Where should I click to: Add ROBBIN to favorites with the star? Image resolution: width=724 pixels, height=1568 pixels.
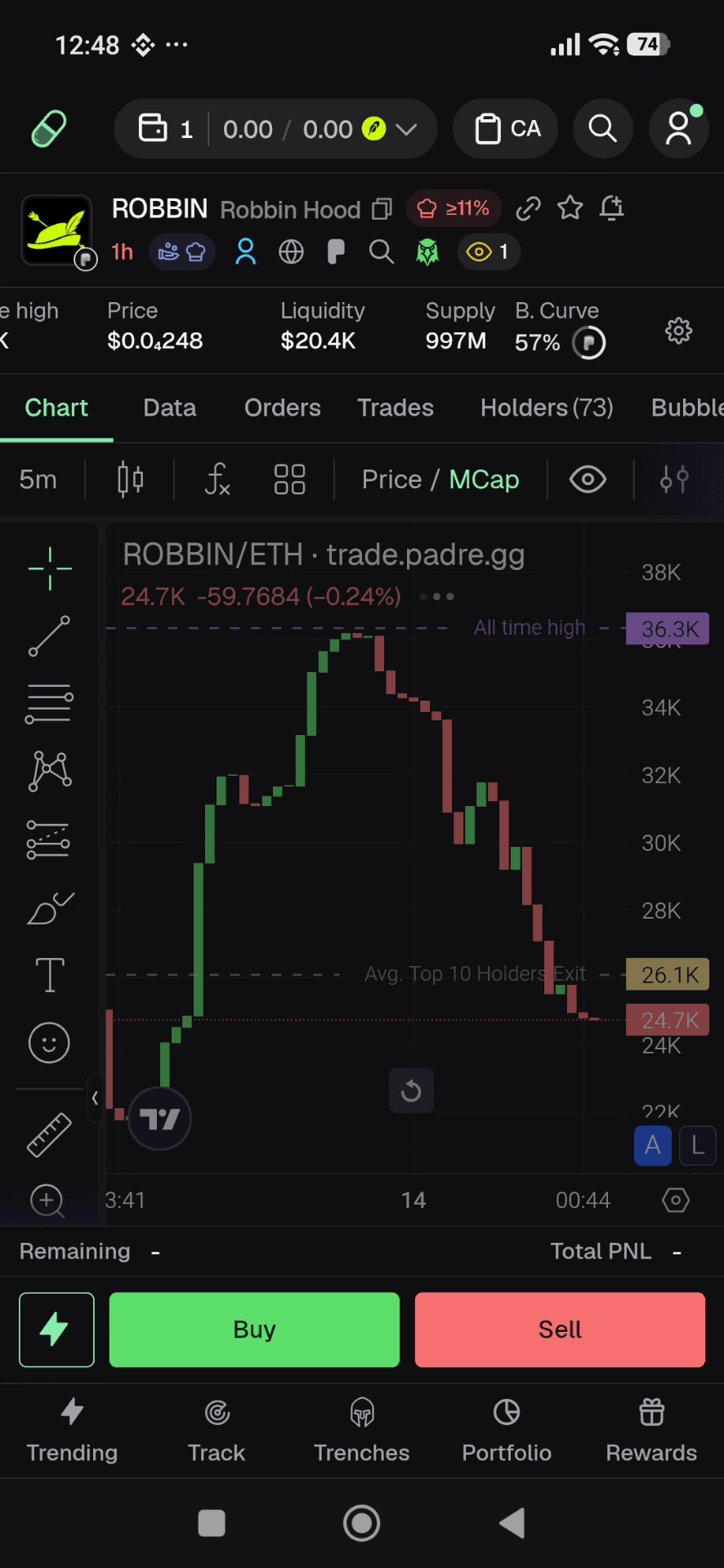pos(570,208)
